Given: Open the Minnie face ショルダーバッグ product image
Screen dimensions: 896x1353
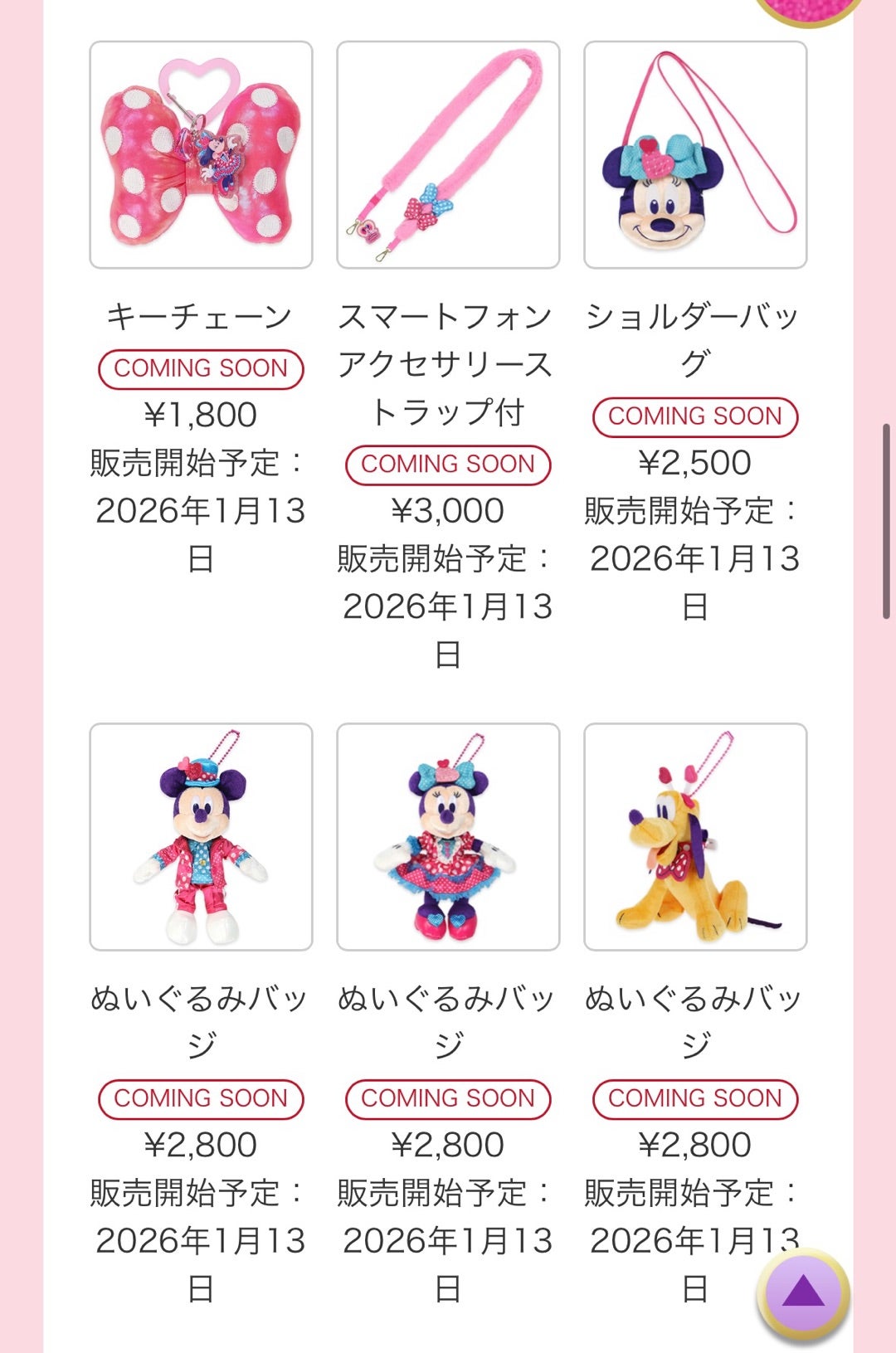Looking at the screenshot, I should click(x=695, y=155).
